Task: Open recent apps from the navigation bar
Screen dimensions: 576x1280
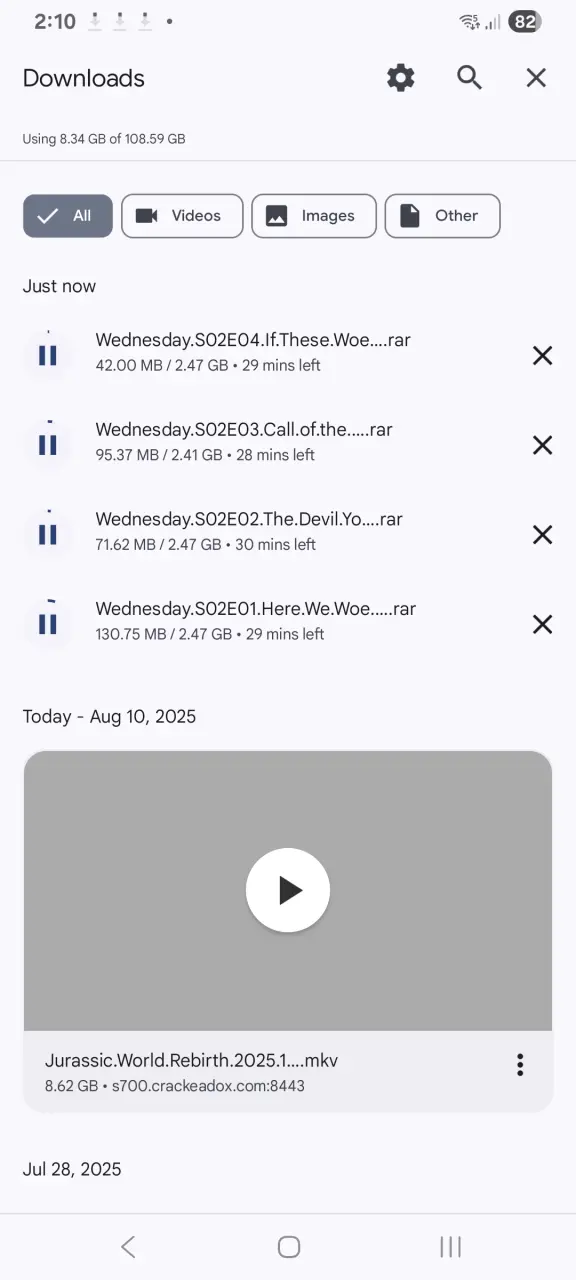Action: (x=450, y=1246)
